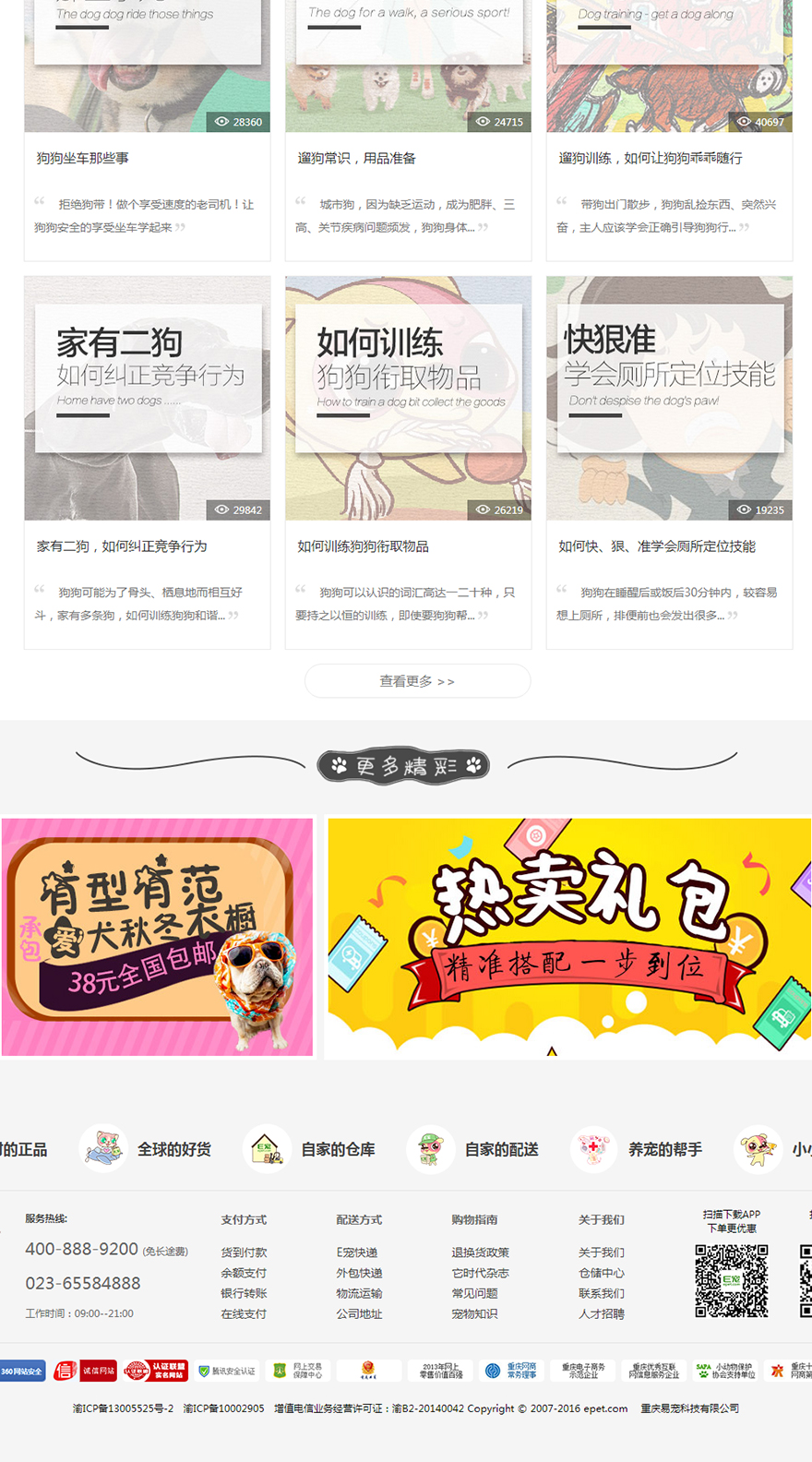Open the 人才招聘 link
This screenshot has width=812, height=1462.
[x=601, y=1313]
